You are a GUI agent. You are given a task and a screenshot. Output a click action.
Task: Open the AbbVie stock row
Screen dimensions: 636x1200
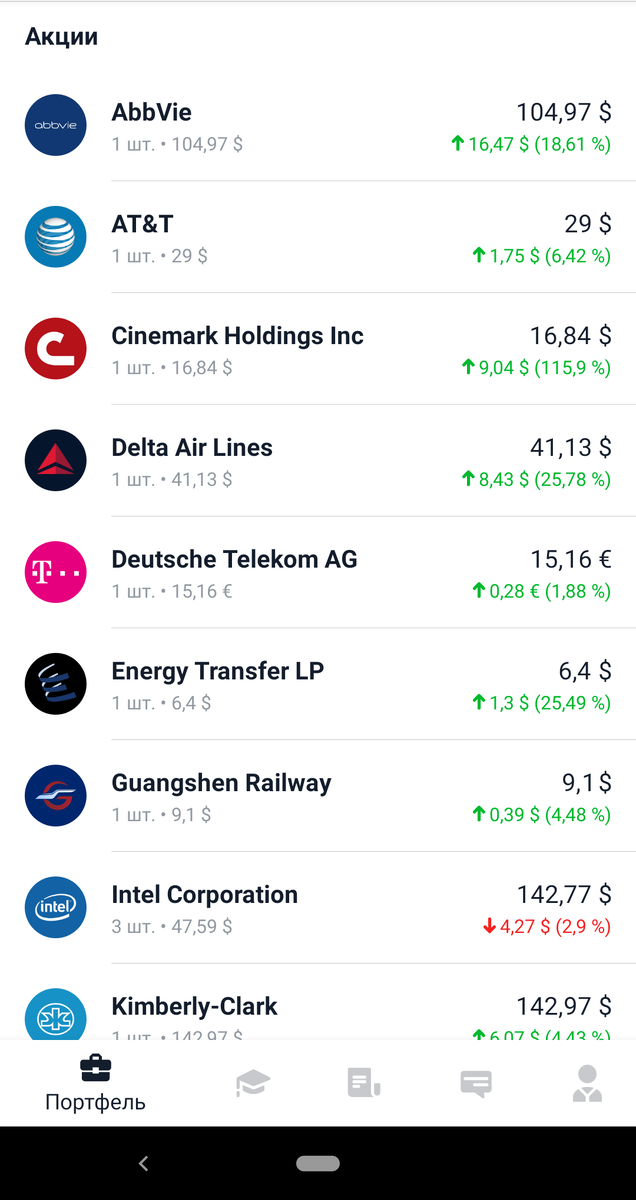point(318,126)
